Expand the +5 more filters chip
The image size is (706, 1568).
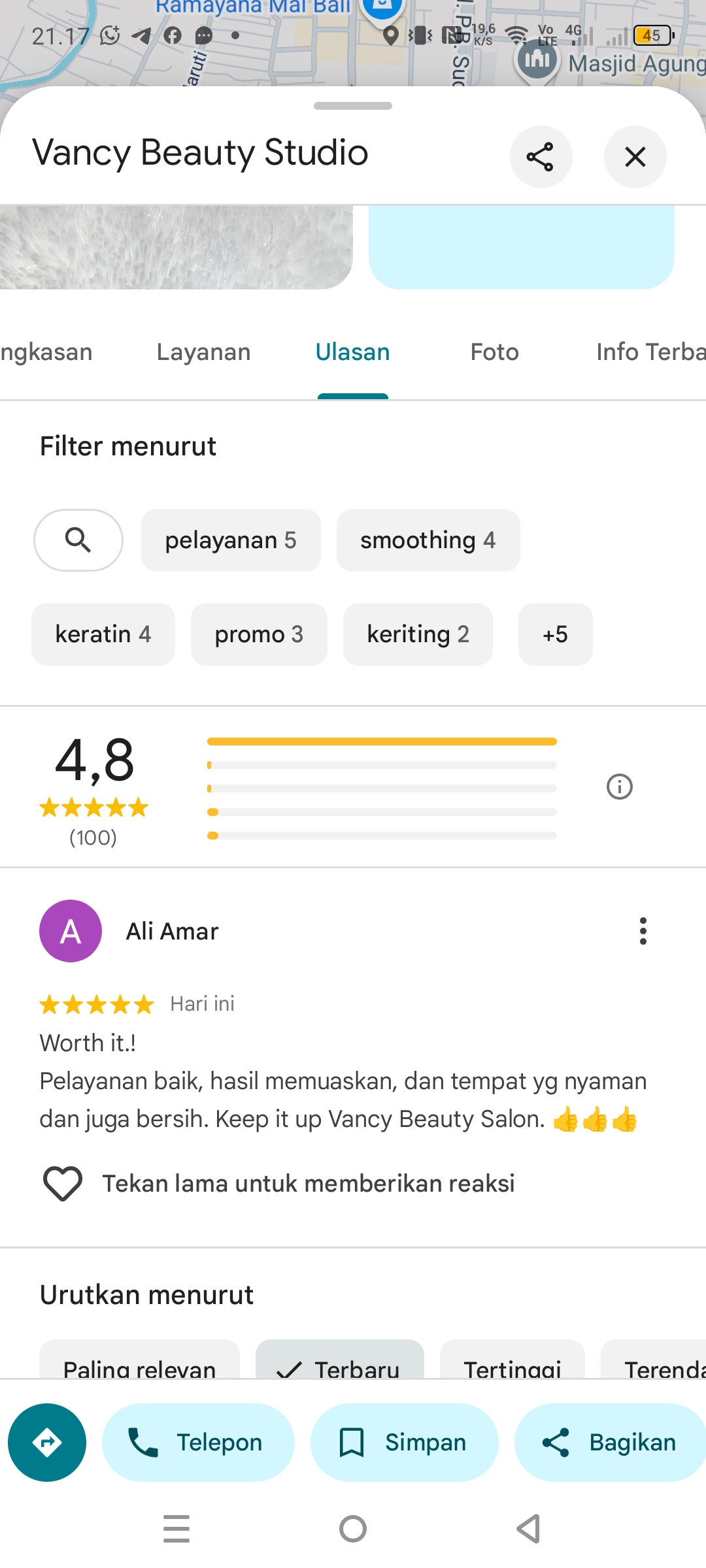(555, 634)
